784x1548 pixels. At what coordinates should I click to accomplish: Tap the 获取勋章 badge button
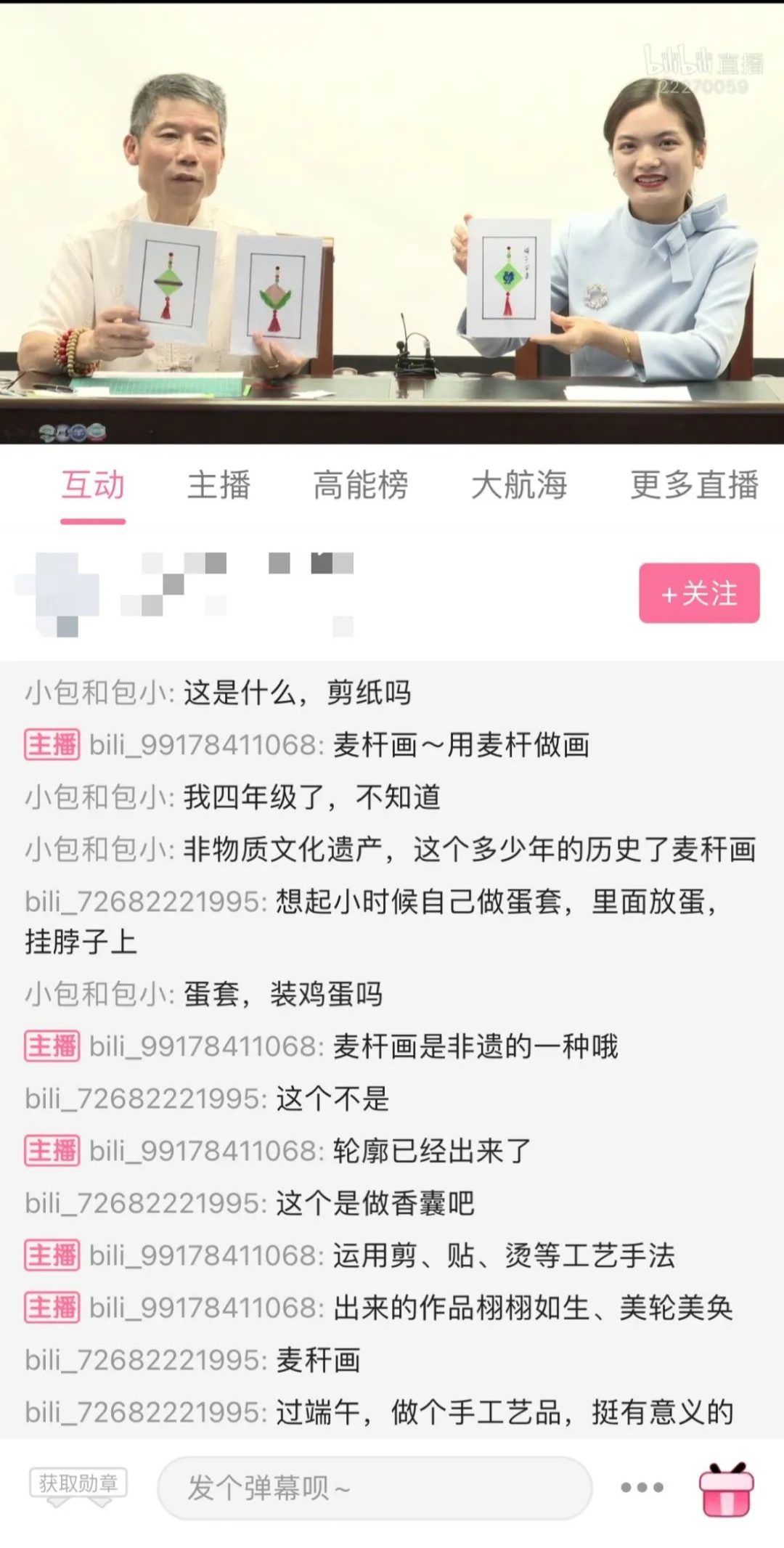[x=78, y=1483]
